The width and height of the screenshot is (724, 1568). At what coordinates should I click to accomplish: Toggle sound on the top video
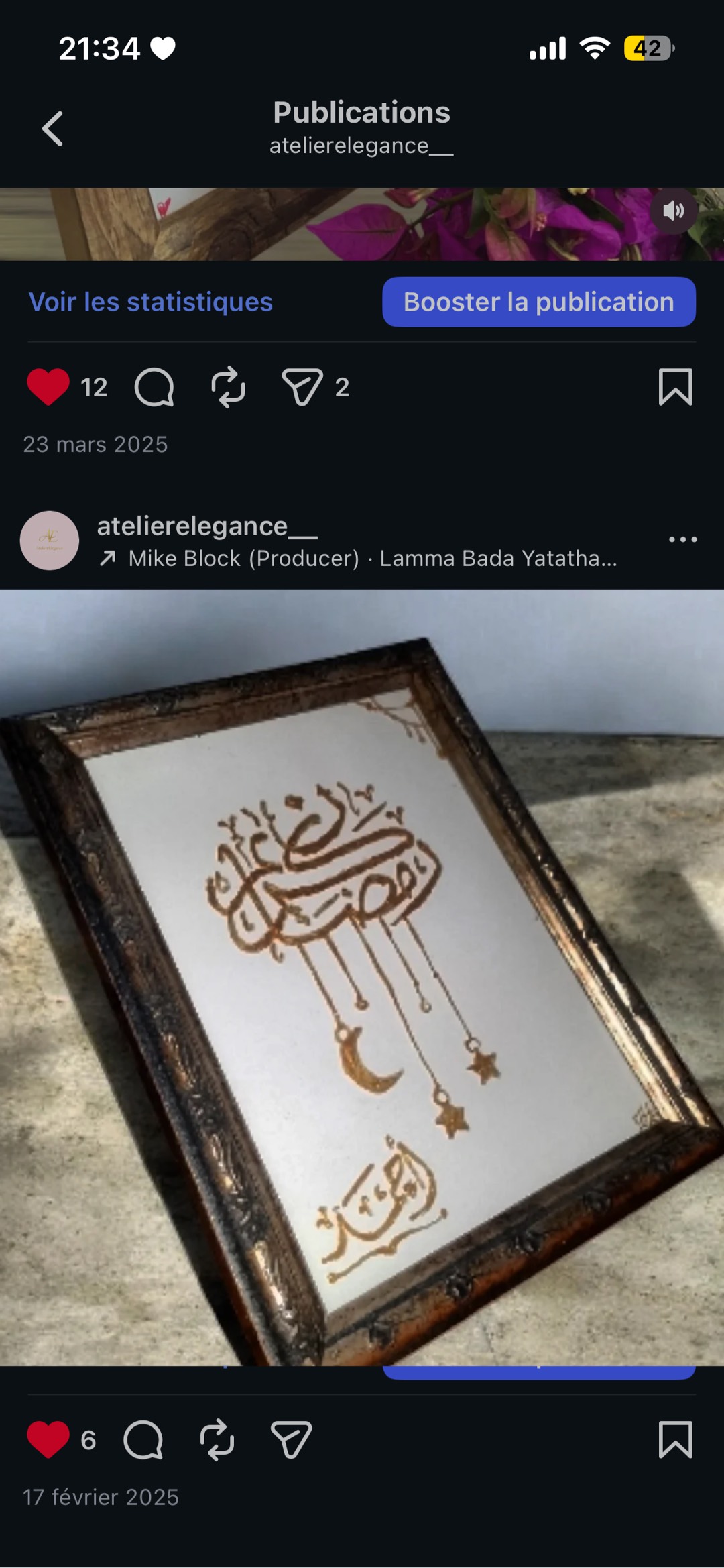(x=674, y=211)
